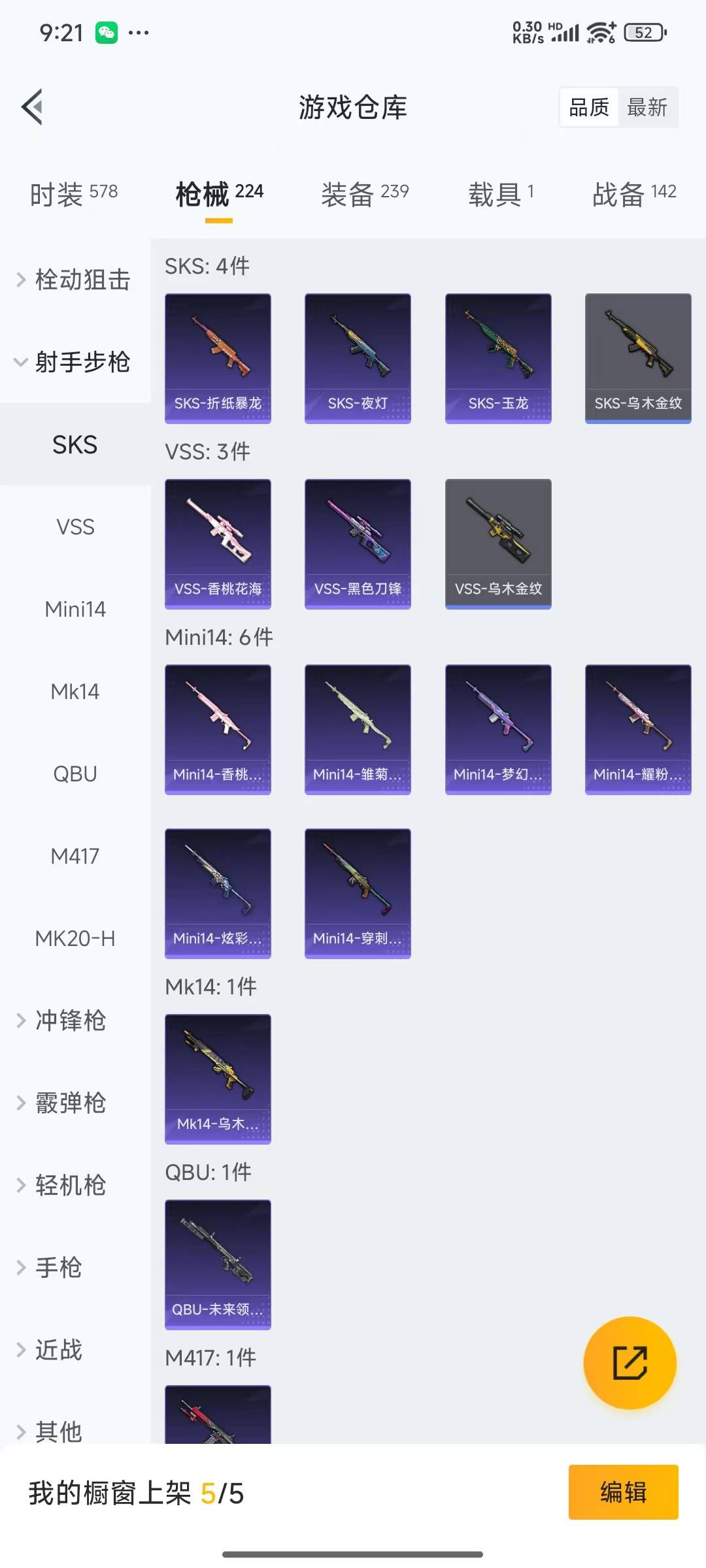This screenshot has height=1568, width=706.
Task: Select VSS in the side list
Action: [x=75, y=527]
